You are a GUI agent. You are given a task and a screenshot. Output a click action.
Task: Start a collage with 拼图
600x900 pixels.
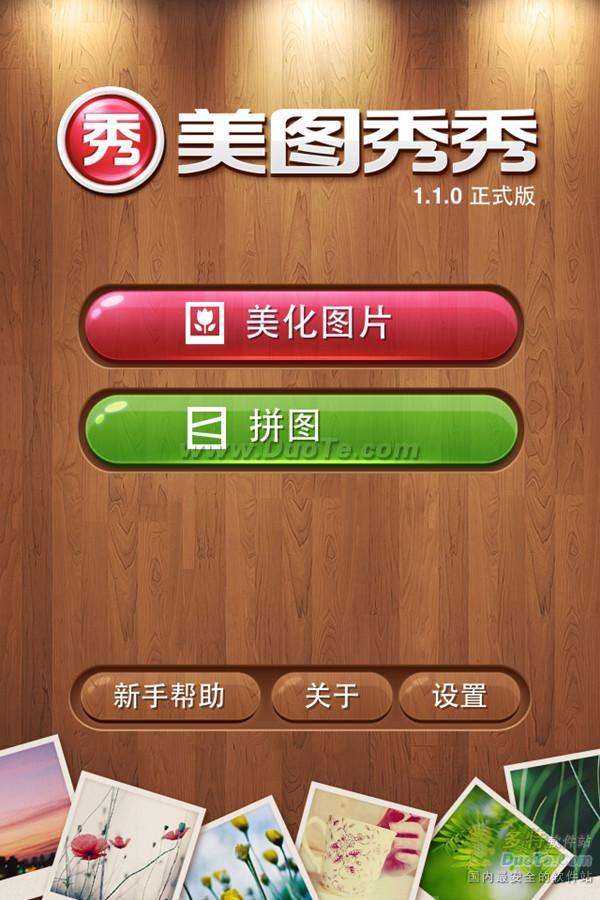pos(300,428)
